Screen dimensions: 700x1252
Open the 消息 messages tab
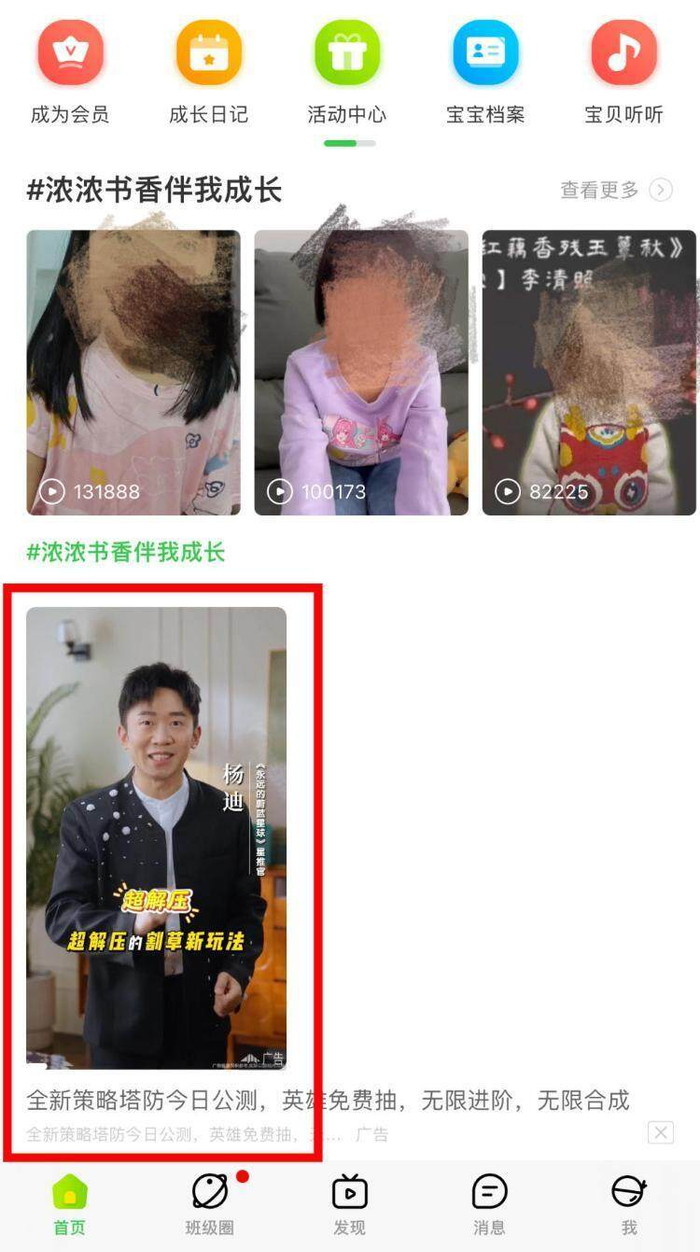tap(489, 1204)
